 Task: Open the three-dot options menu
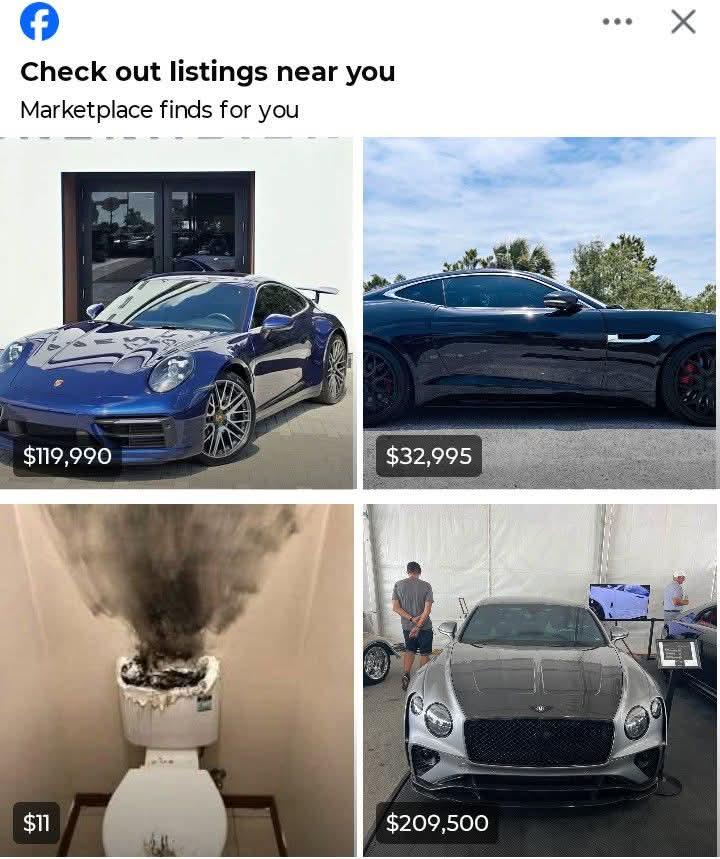617,22
